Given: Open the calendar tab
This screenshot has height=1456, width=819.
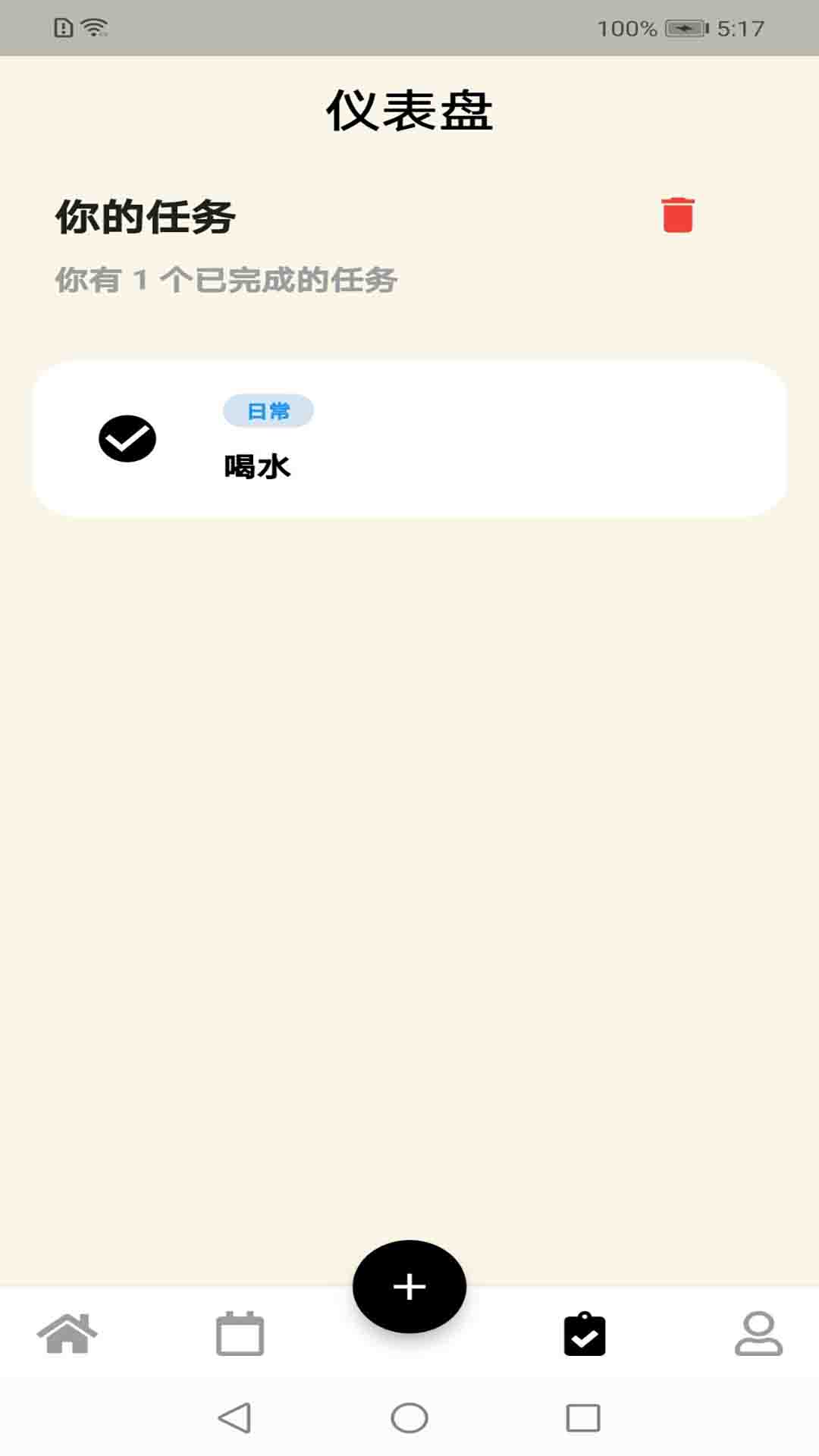Looking at the screenshot, I should tap(240, 1334).
